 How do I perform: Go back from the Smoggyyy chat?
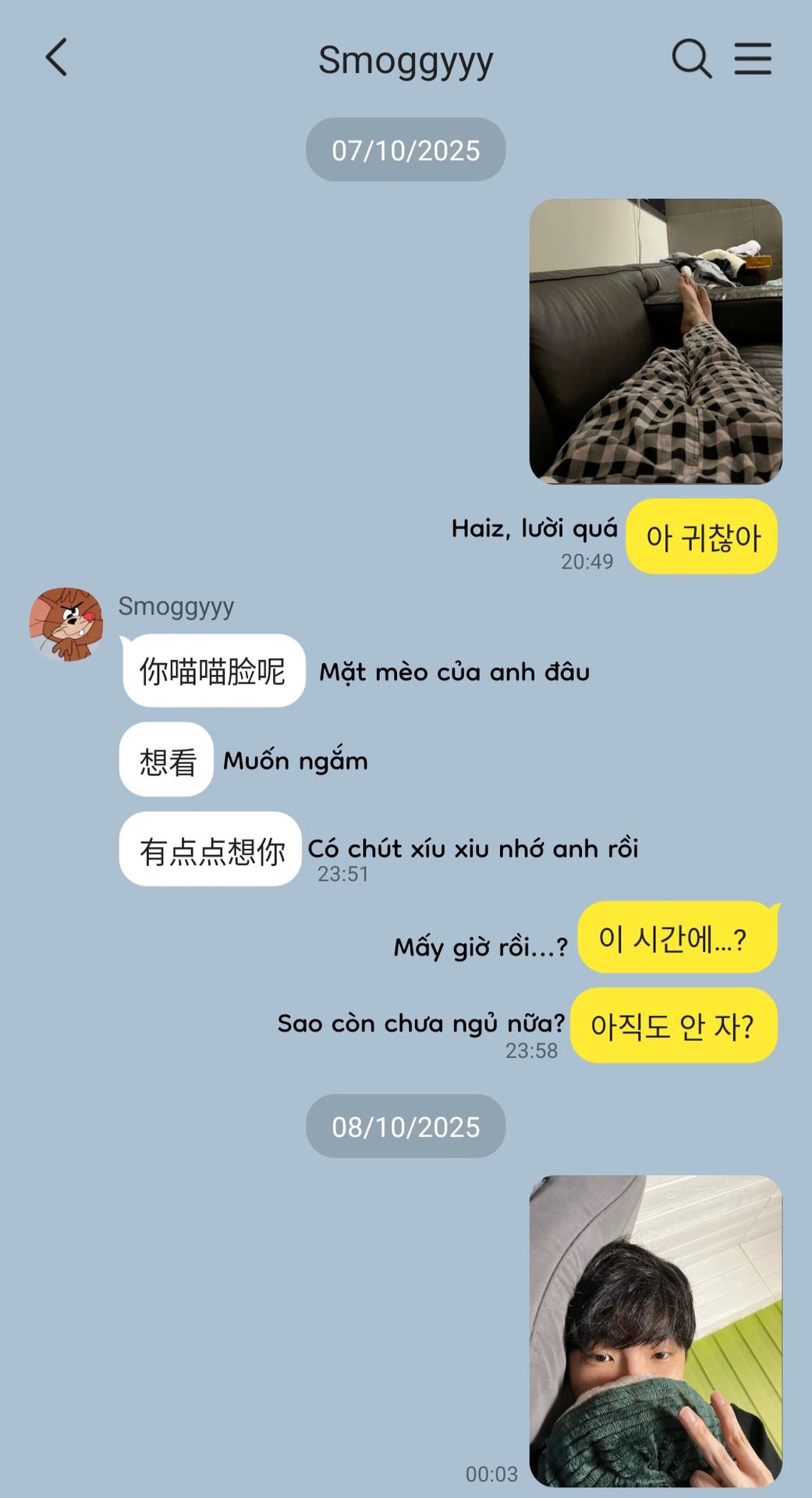[57, 59]
